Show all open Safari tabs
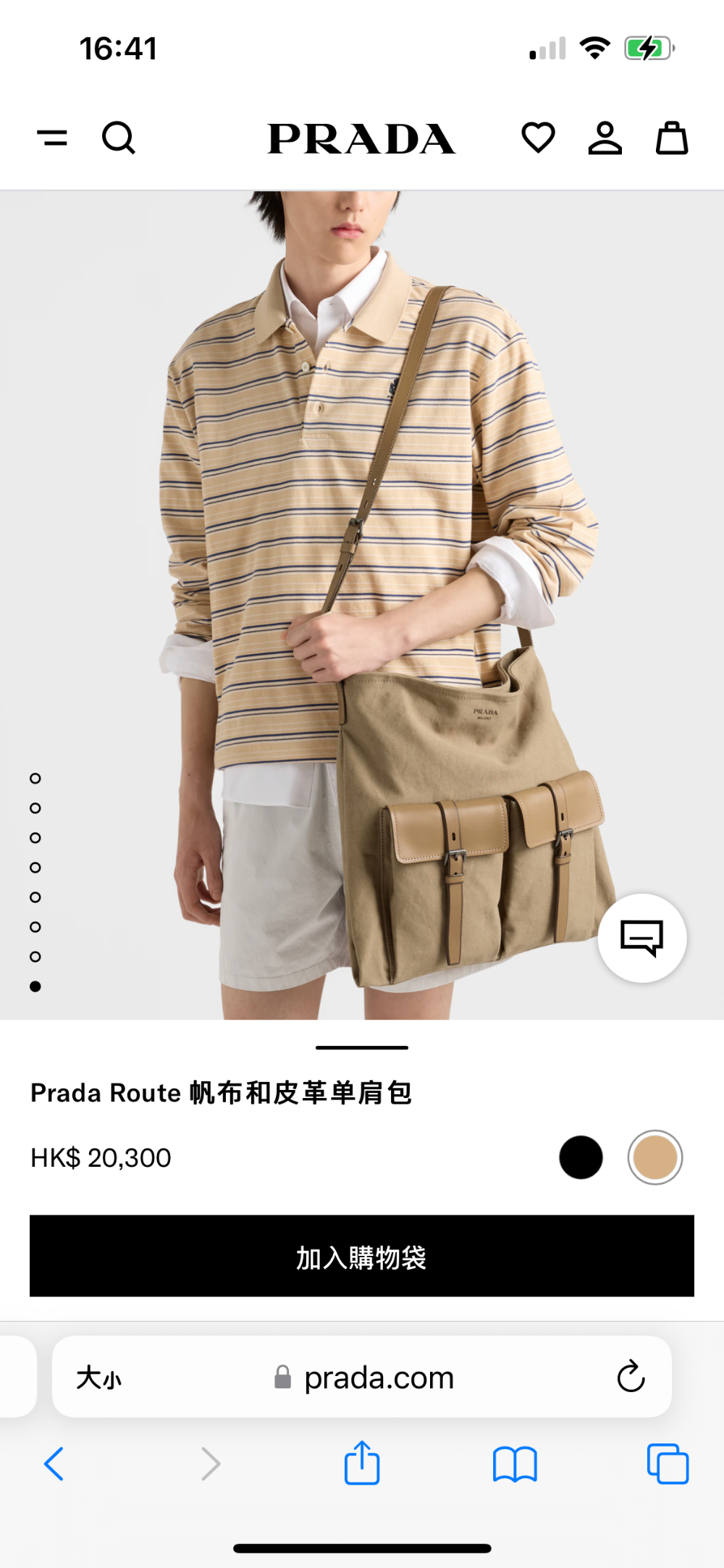 click(x=668, y=1464)
